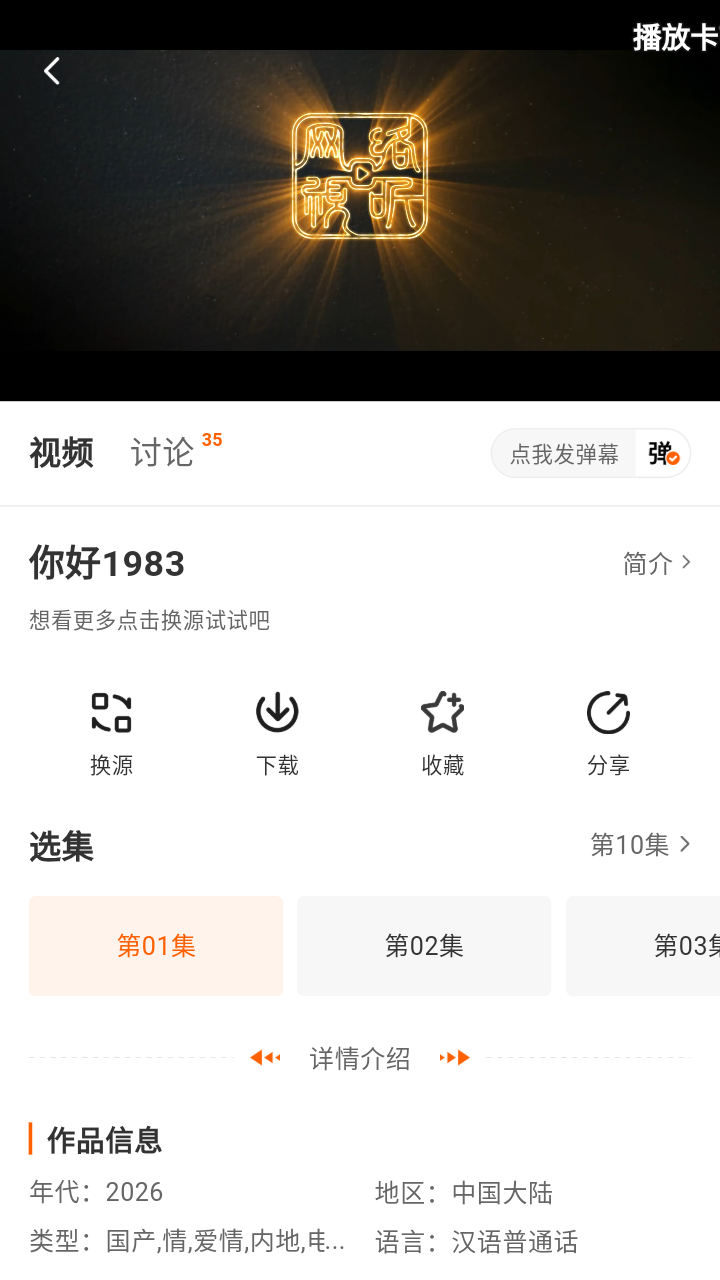This screenshot has width=720, height=1280.
Task: Select episode 第02集
Action: [x=424, y=945]
